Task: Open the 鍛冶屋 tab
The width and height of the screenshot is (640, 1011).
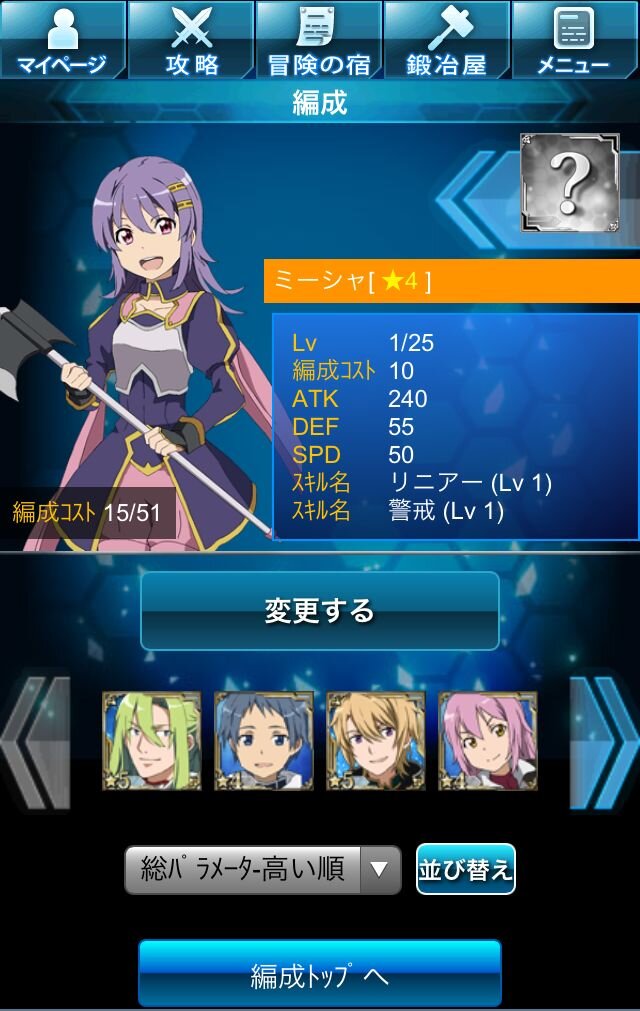Action: [x=446, y=40]
